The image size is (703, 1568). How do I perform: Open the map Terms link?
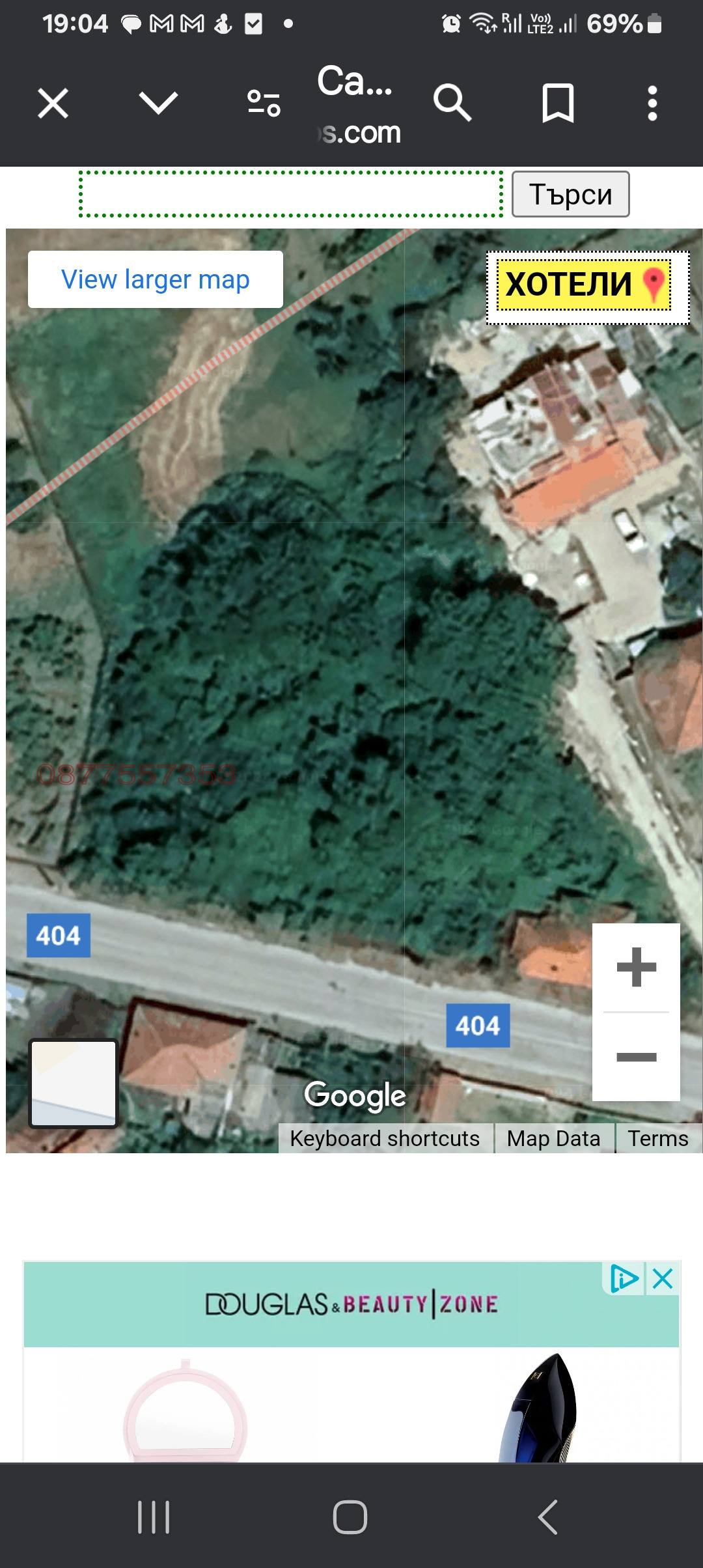coord(657,1138)
